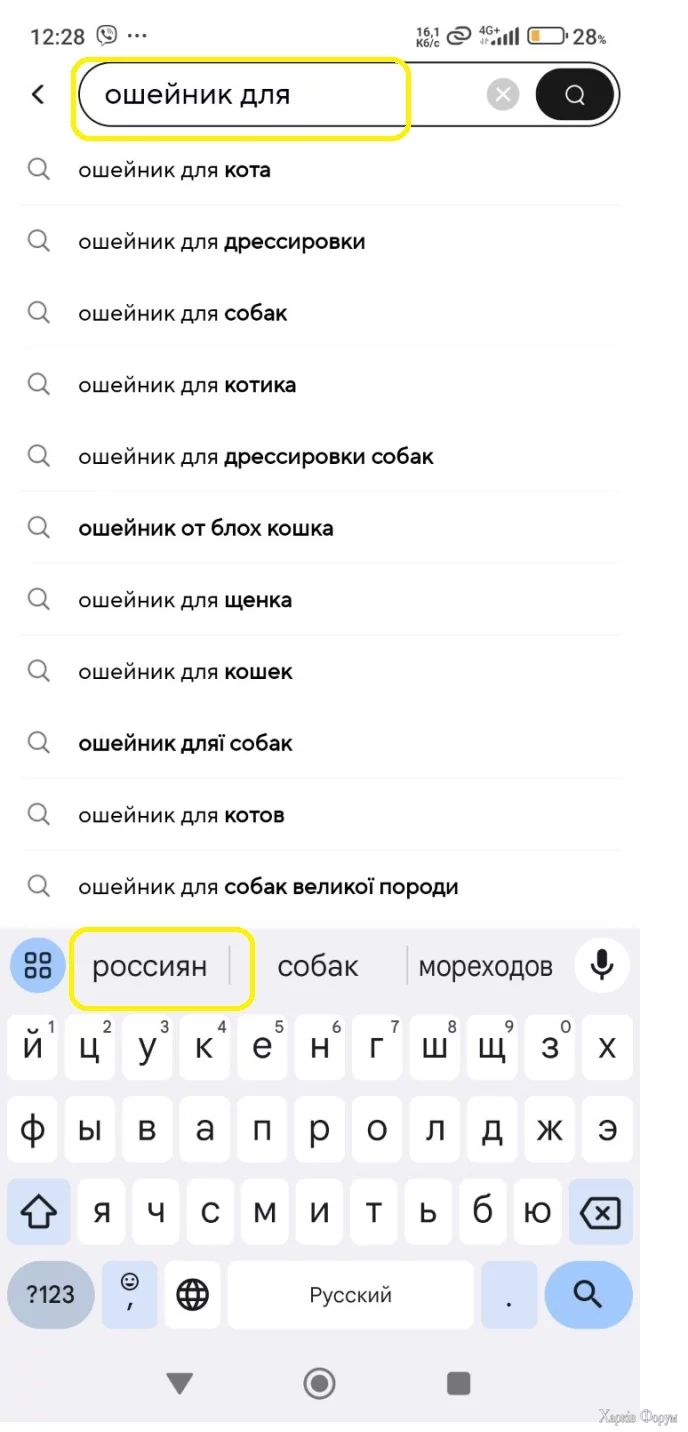
Task: Select suggestion 'ошейник для котов'
Action: coord(181,815)
